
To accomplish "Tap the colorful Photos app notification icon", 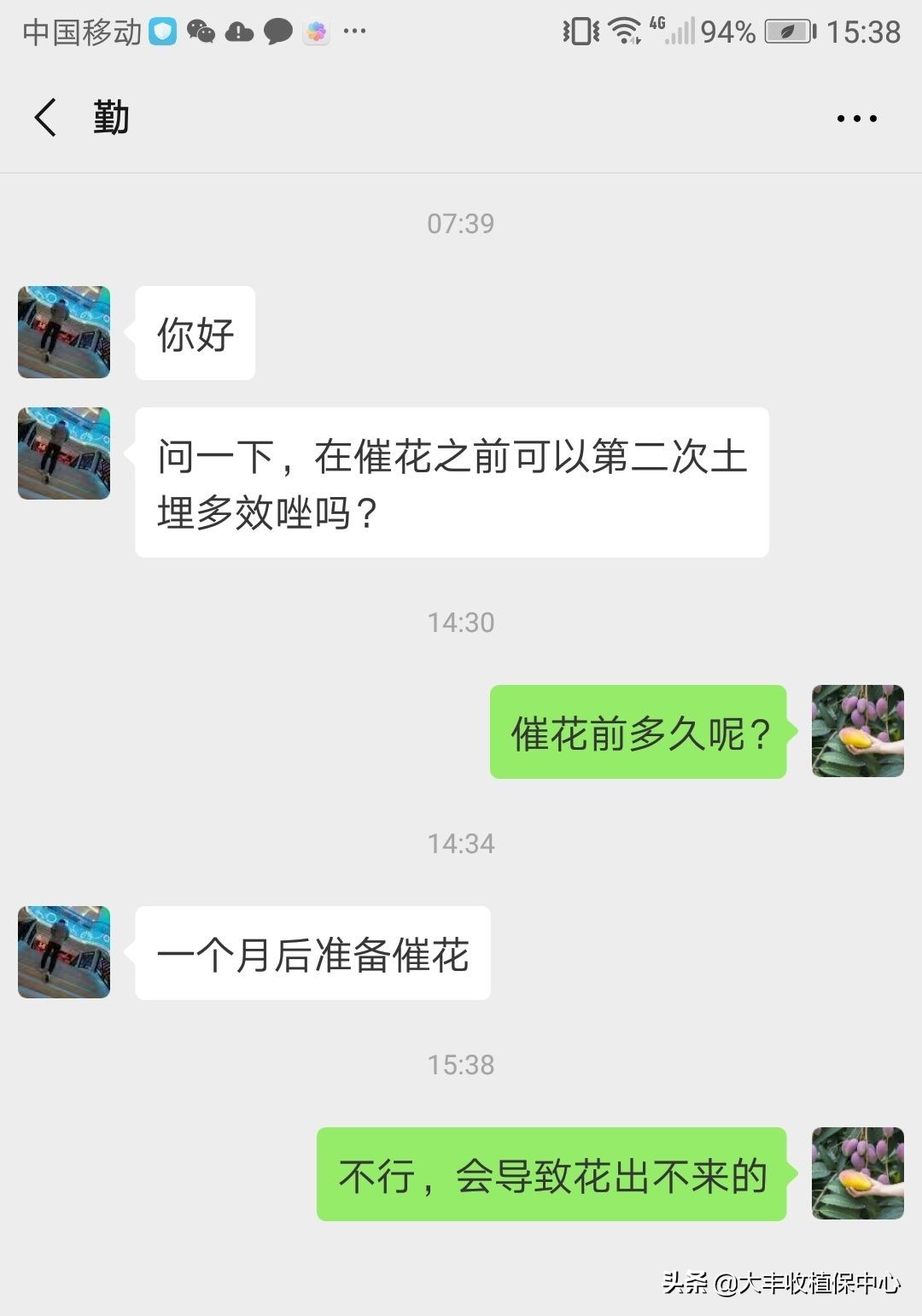I will 316,31.
